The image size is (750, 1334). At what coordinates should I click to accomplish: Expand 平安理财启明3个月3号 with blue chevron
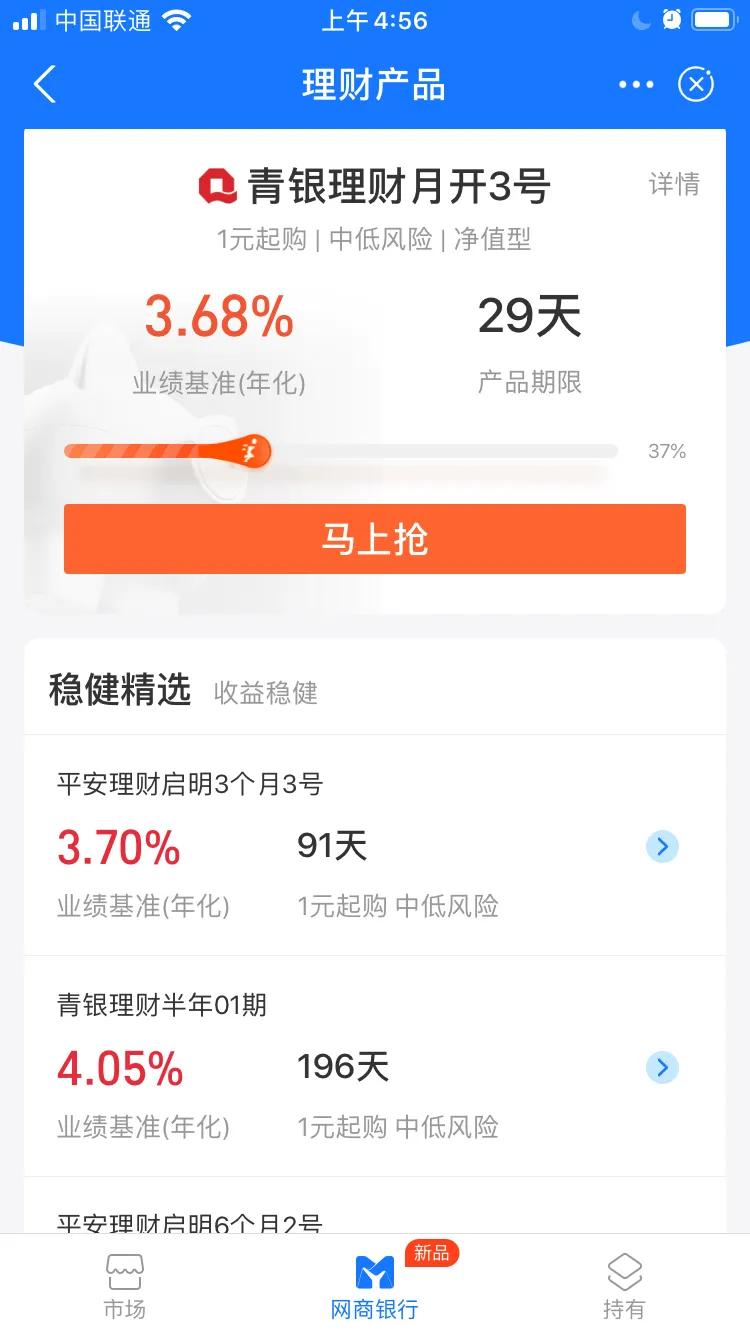tap(662, 846)
